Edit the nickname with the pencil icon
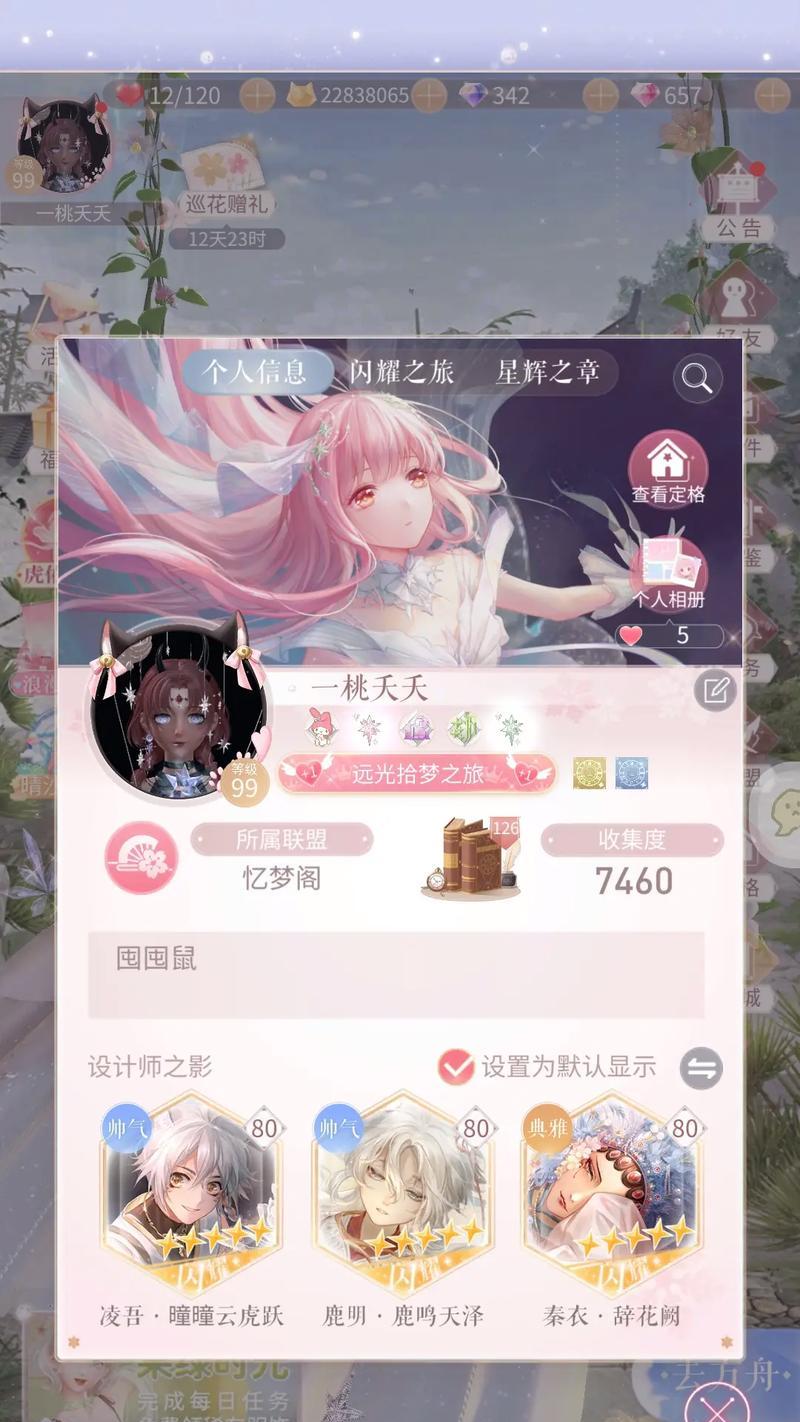Viewport: 800px width, 1422px height. (x=714, y=691)
